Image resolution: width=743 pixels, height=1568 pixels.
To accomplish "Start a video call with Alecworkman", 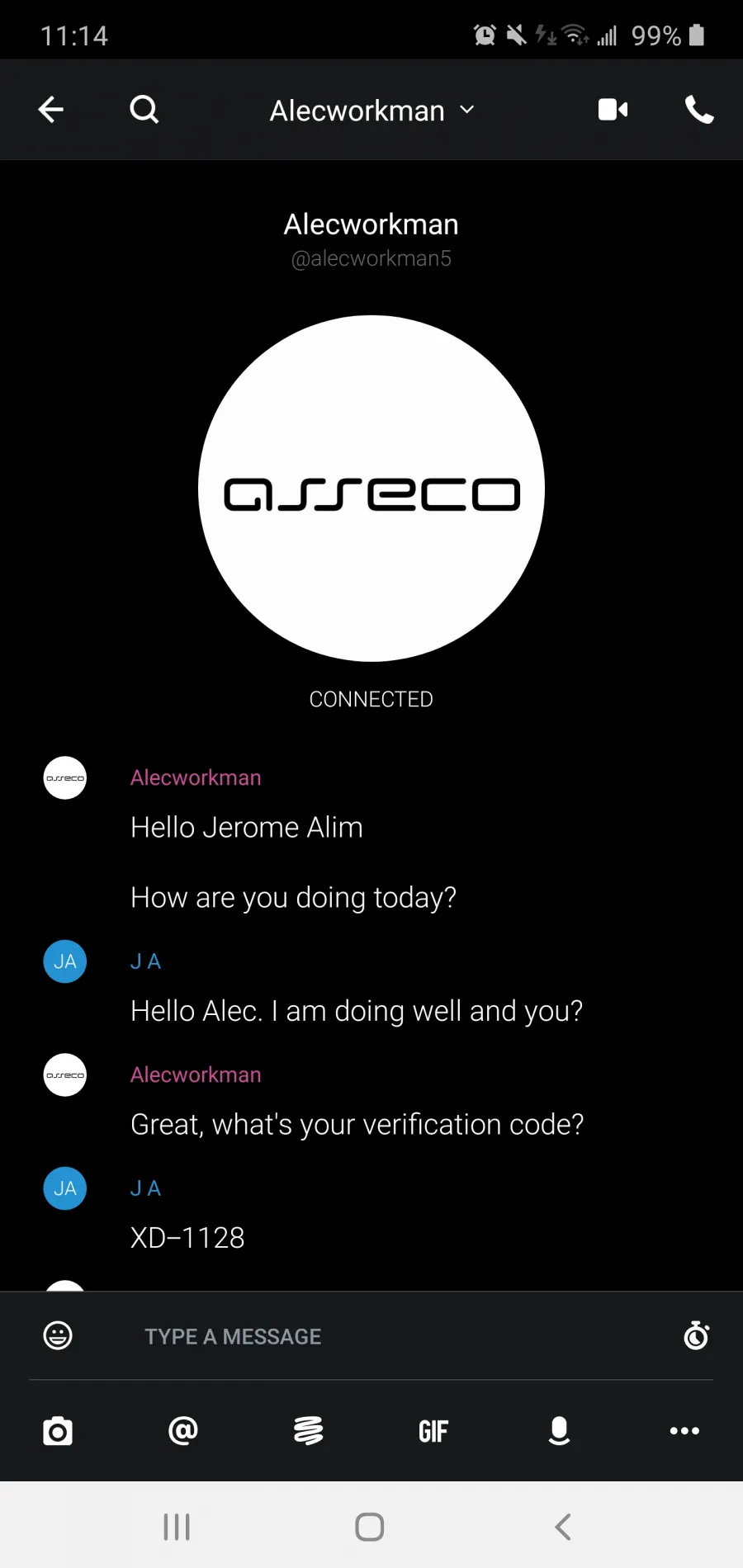I will pyautogui.click(x=613, y=109).
